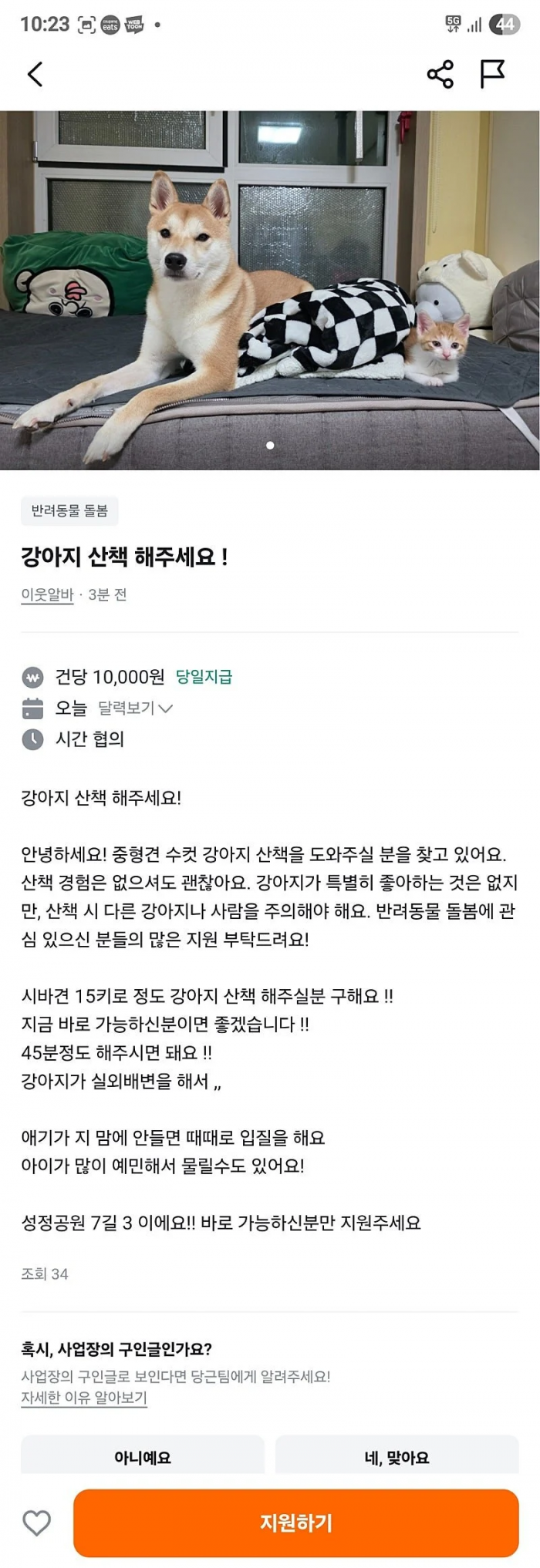Open the dog and cat photo

(x=270, y=290)
